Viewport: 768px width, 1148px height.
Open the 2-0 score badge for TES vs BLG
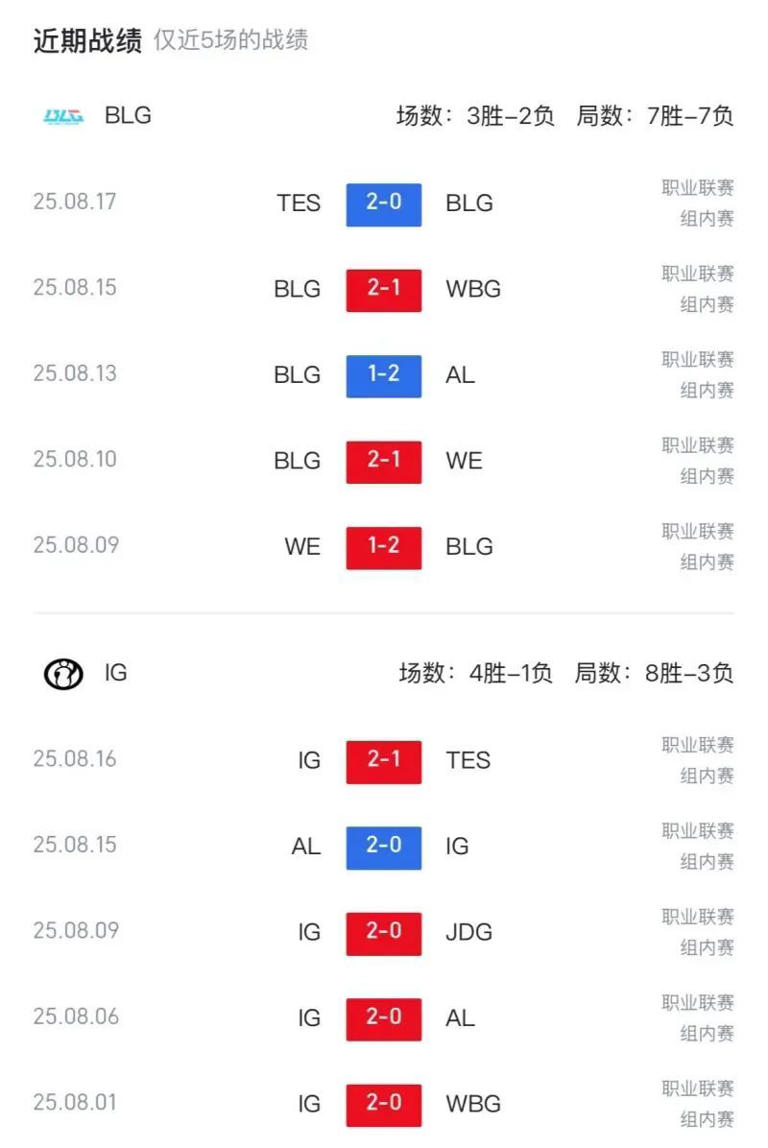383,204
